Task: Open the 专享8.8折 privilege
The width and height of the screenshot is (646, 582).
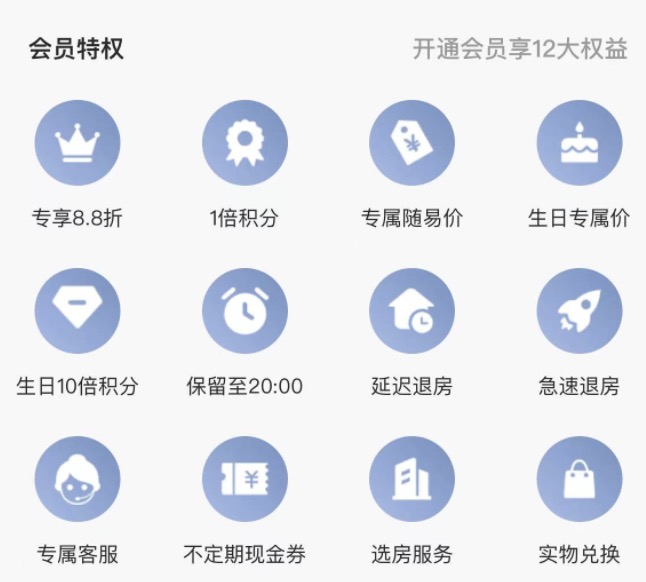Action: coord(77,143)
